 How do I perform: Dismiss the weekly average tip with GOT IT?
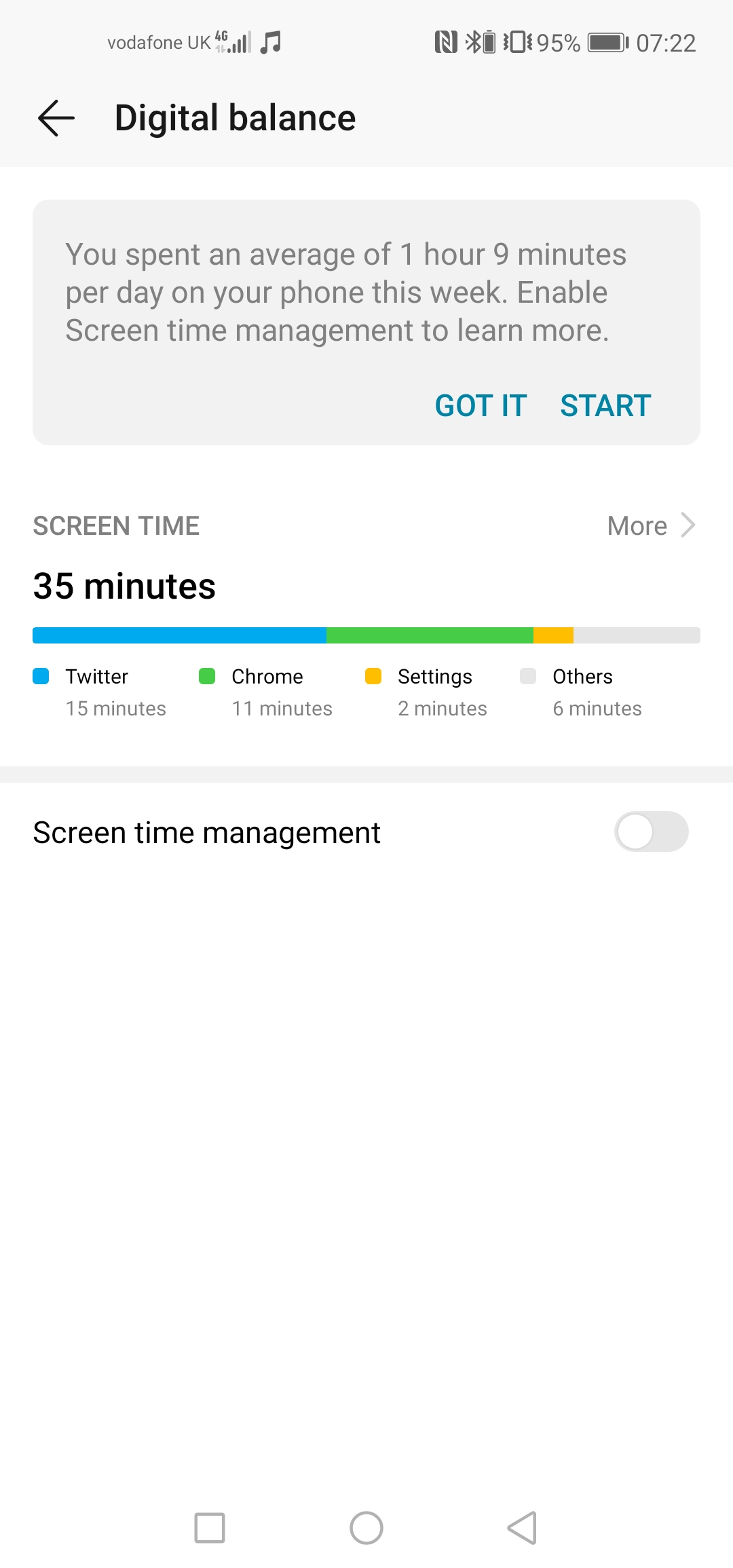[481, 406]
